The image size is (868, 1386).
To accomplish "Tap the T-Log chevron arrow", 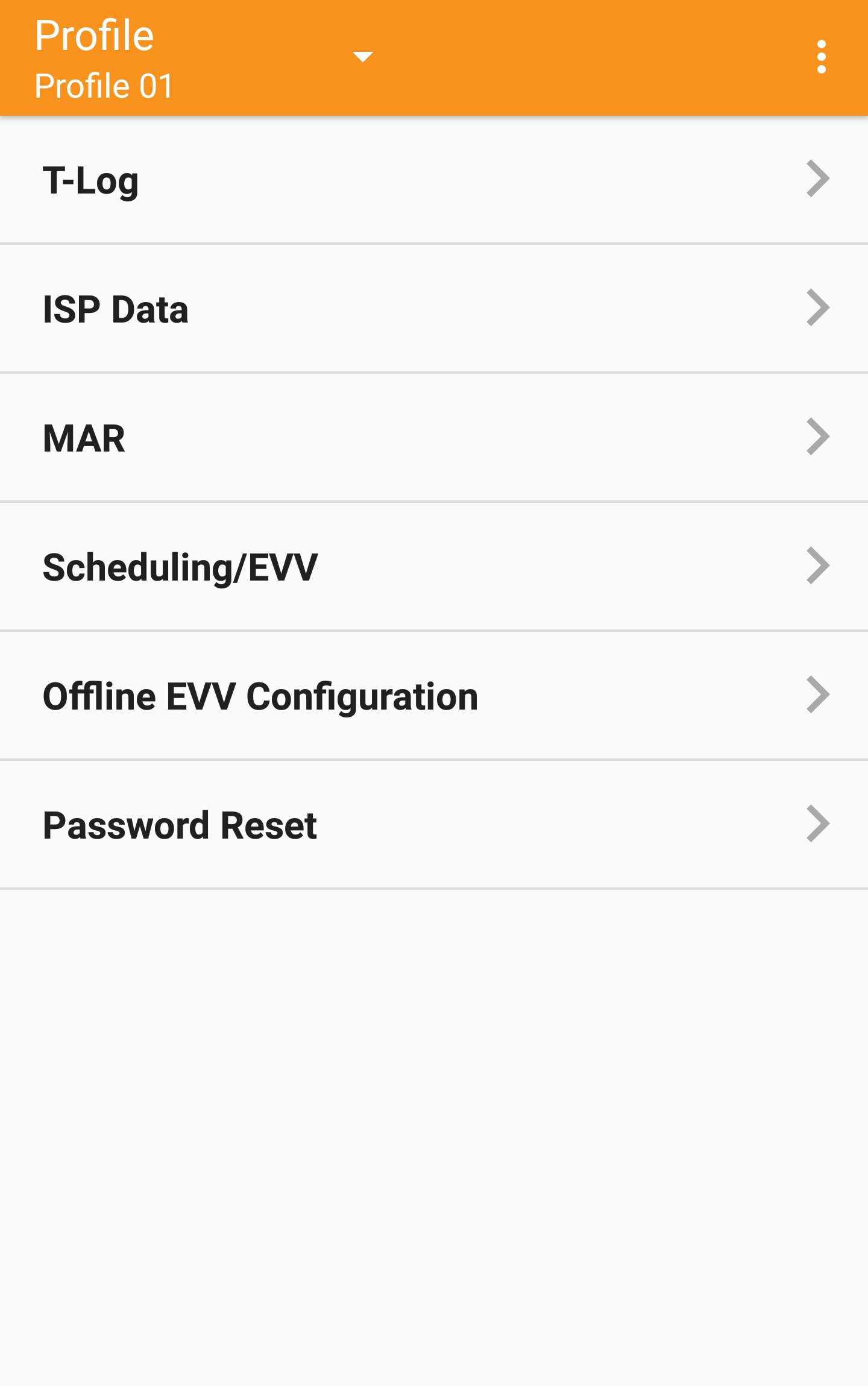I will coord(817,178).
